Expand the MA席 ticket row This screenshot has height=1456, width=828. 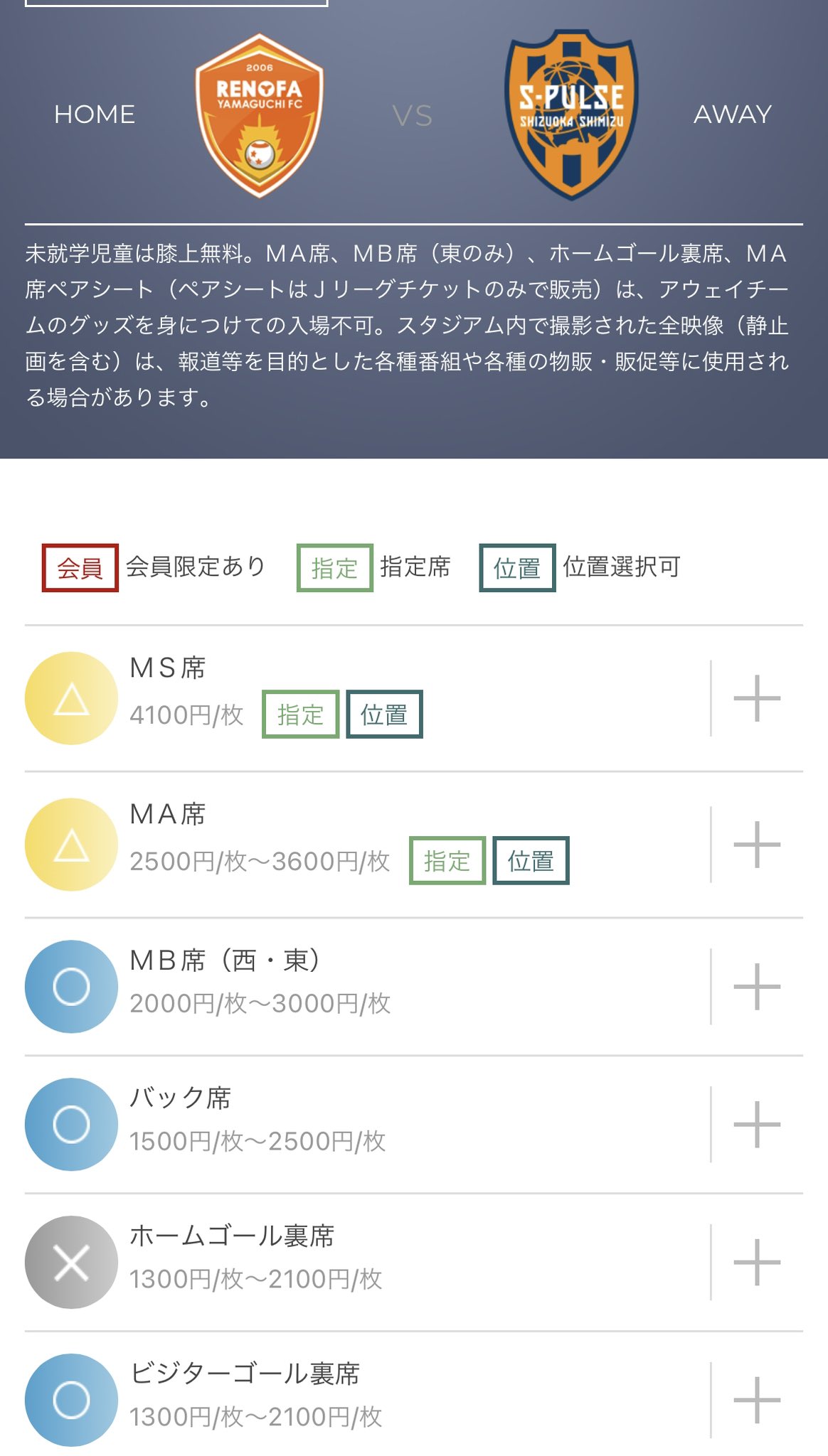pos(757,845)
